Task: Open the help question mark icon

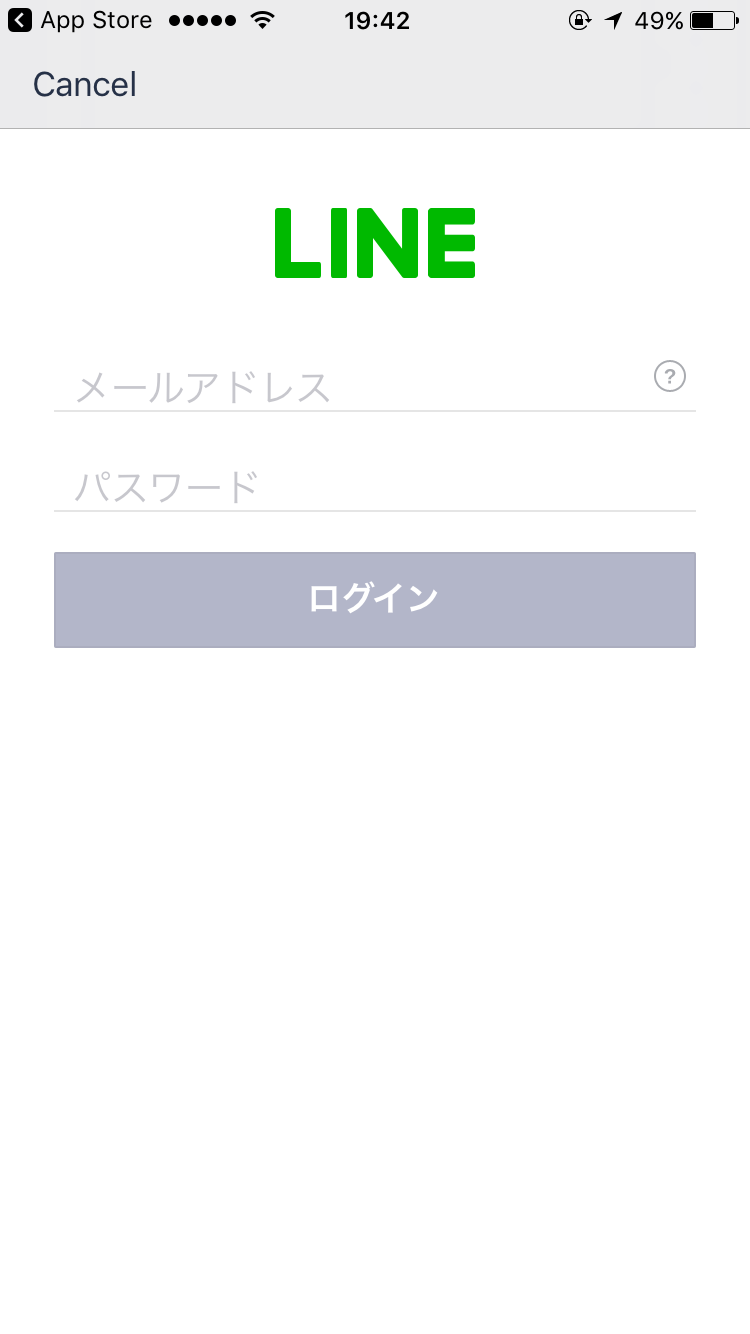Action: [670, 377]
